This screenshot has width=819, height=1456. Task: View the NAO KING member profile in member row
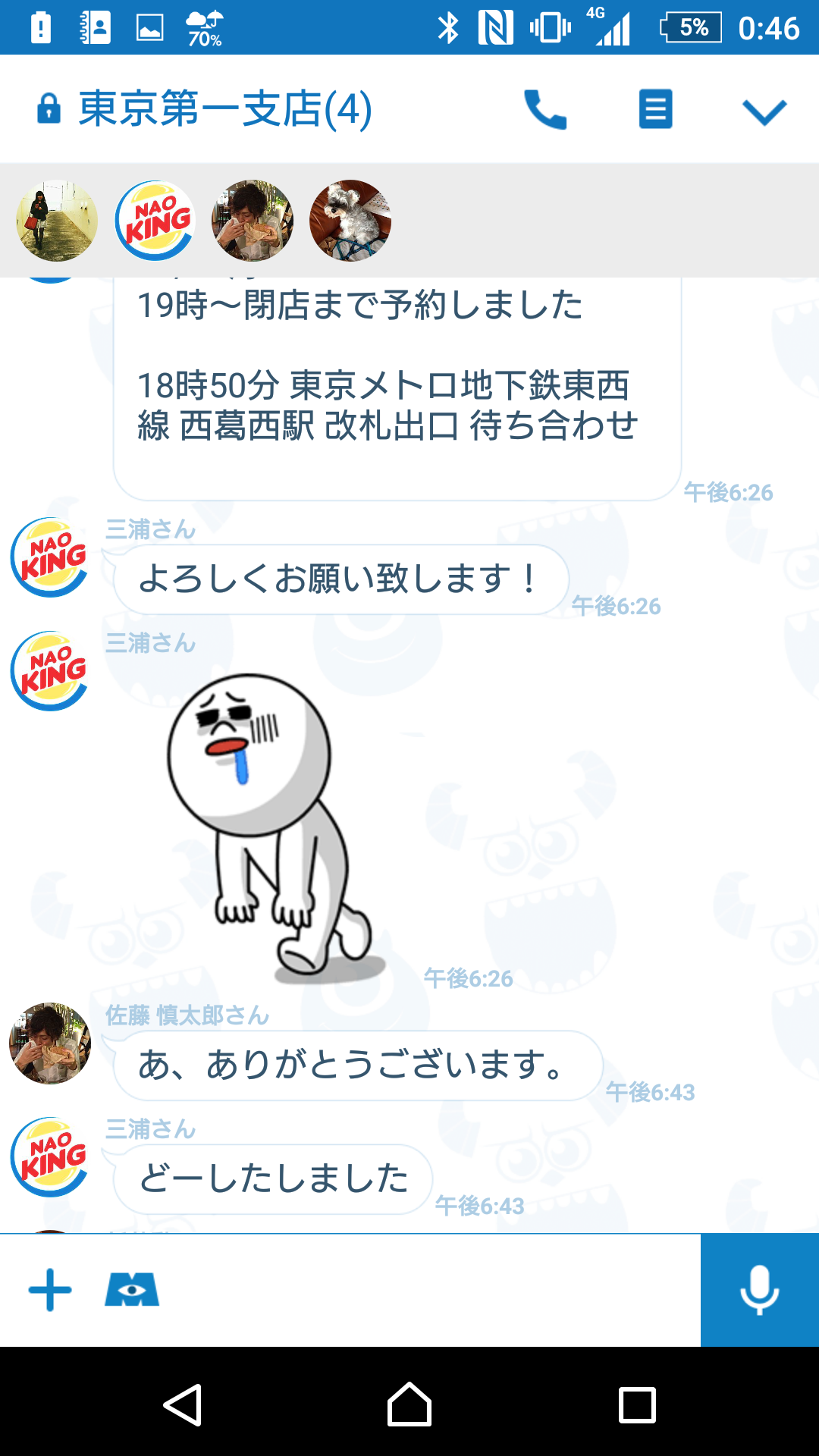pyautogui.click(x=155, y=221)
